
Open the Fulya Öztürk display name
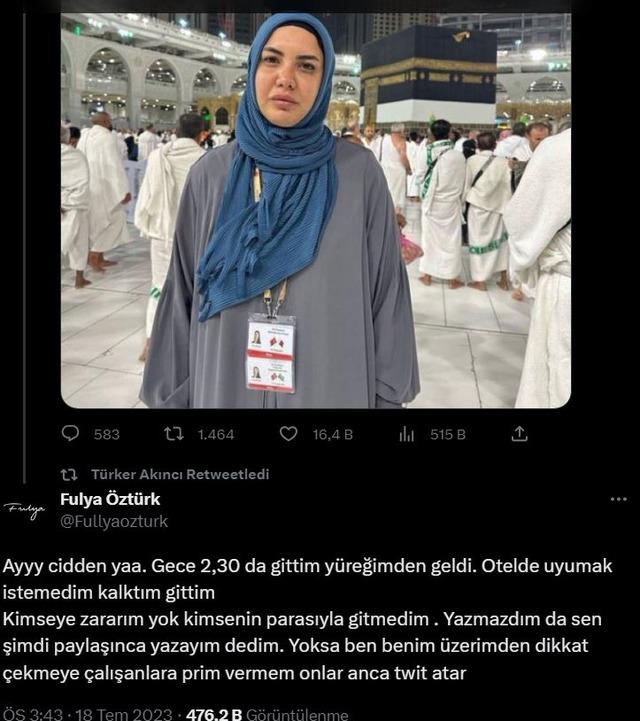click(111, 499)
